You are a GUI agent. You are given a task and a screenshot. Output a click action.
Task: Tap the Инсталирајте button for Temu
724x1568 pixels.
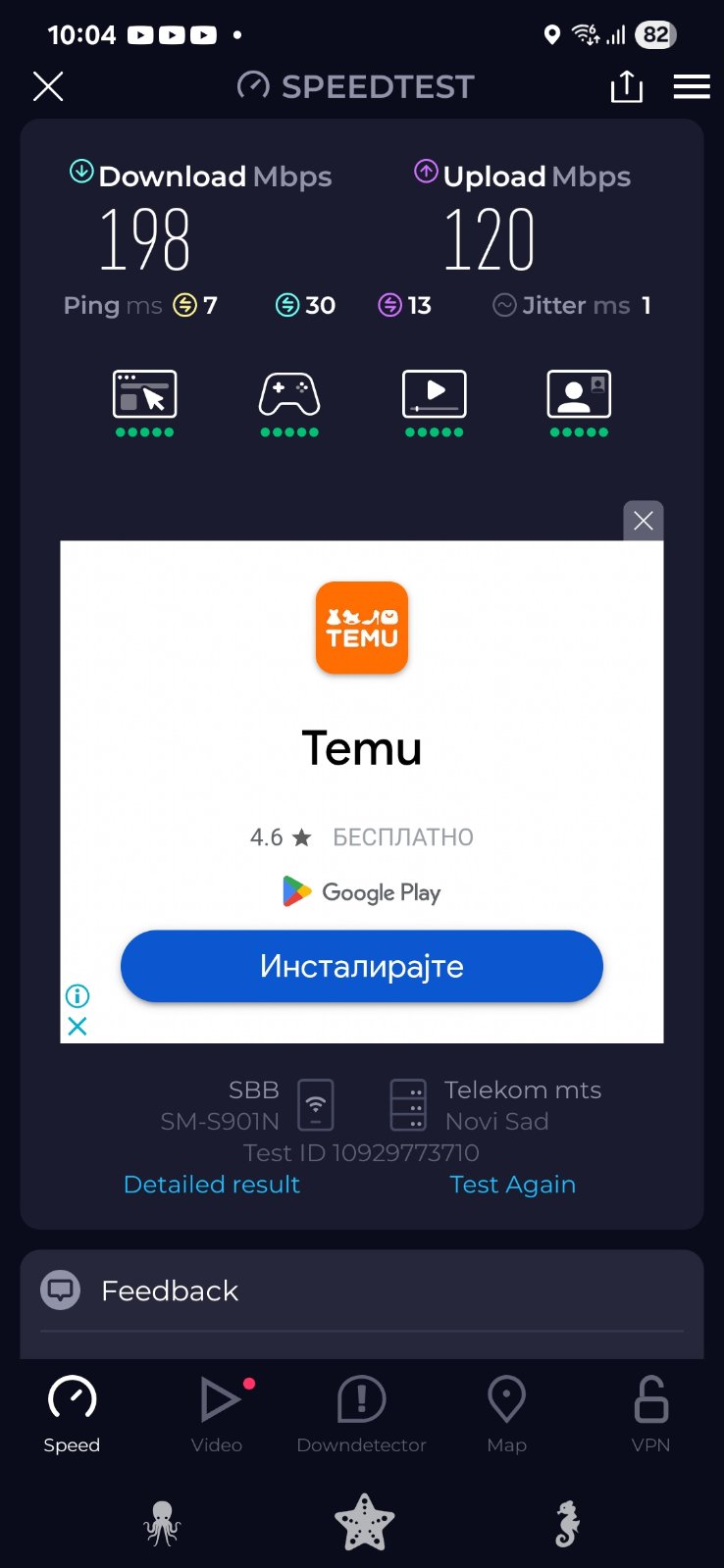tap(361, 966)
